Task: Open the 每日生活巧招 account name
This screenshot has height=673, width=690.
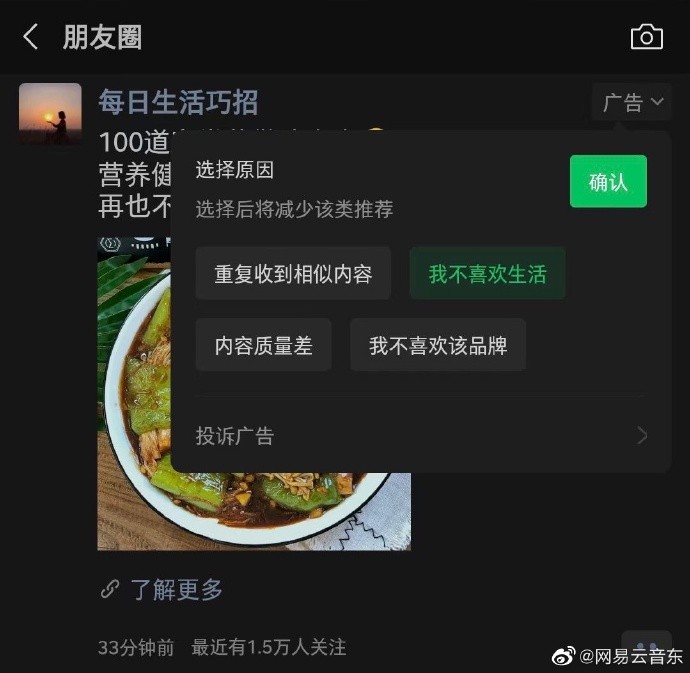Action: 178,101
